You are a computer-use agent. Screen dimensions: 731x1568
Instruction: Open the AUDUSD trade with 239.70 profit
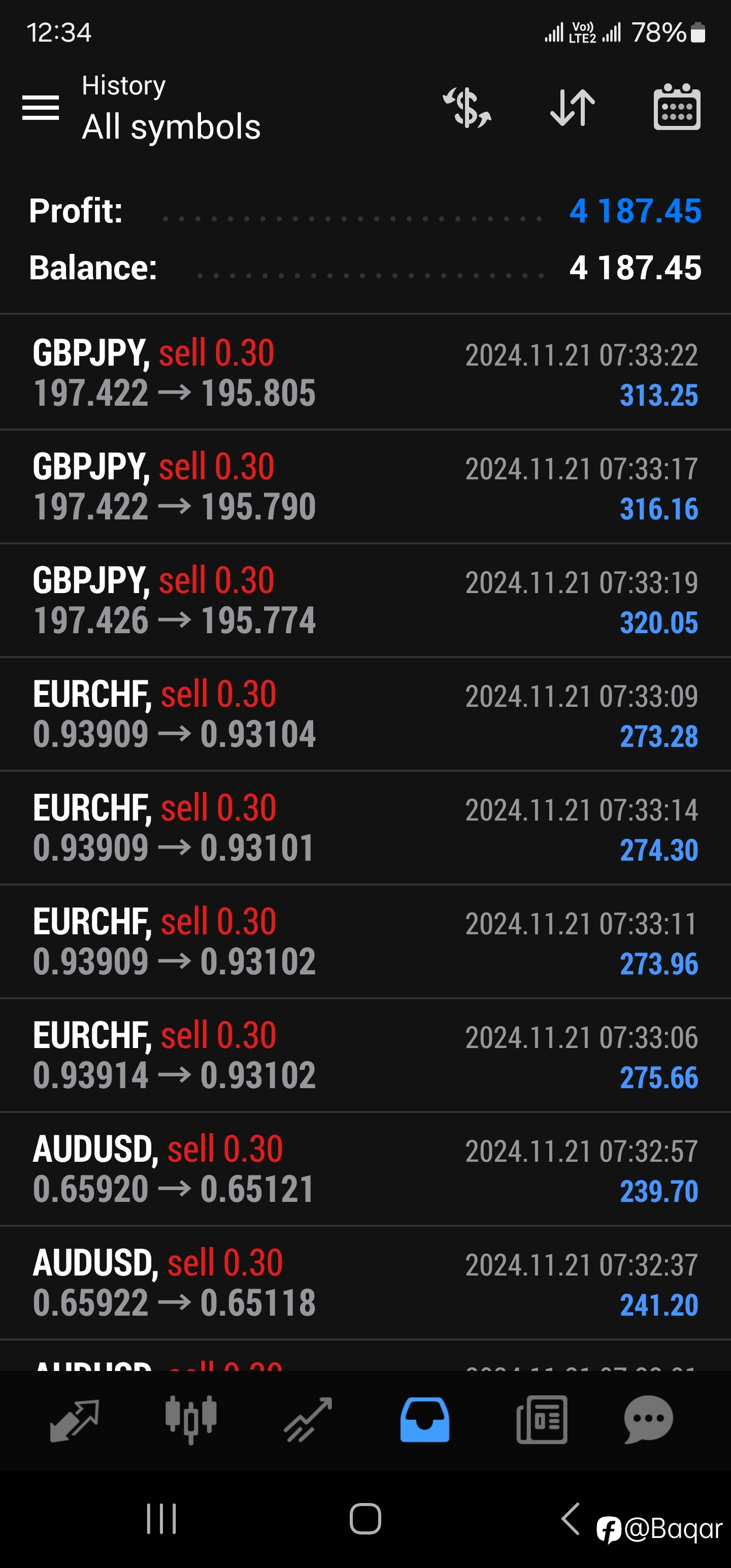pyautogui.click(x=365, y=1169)
